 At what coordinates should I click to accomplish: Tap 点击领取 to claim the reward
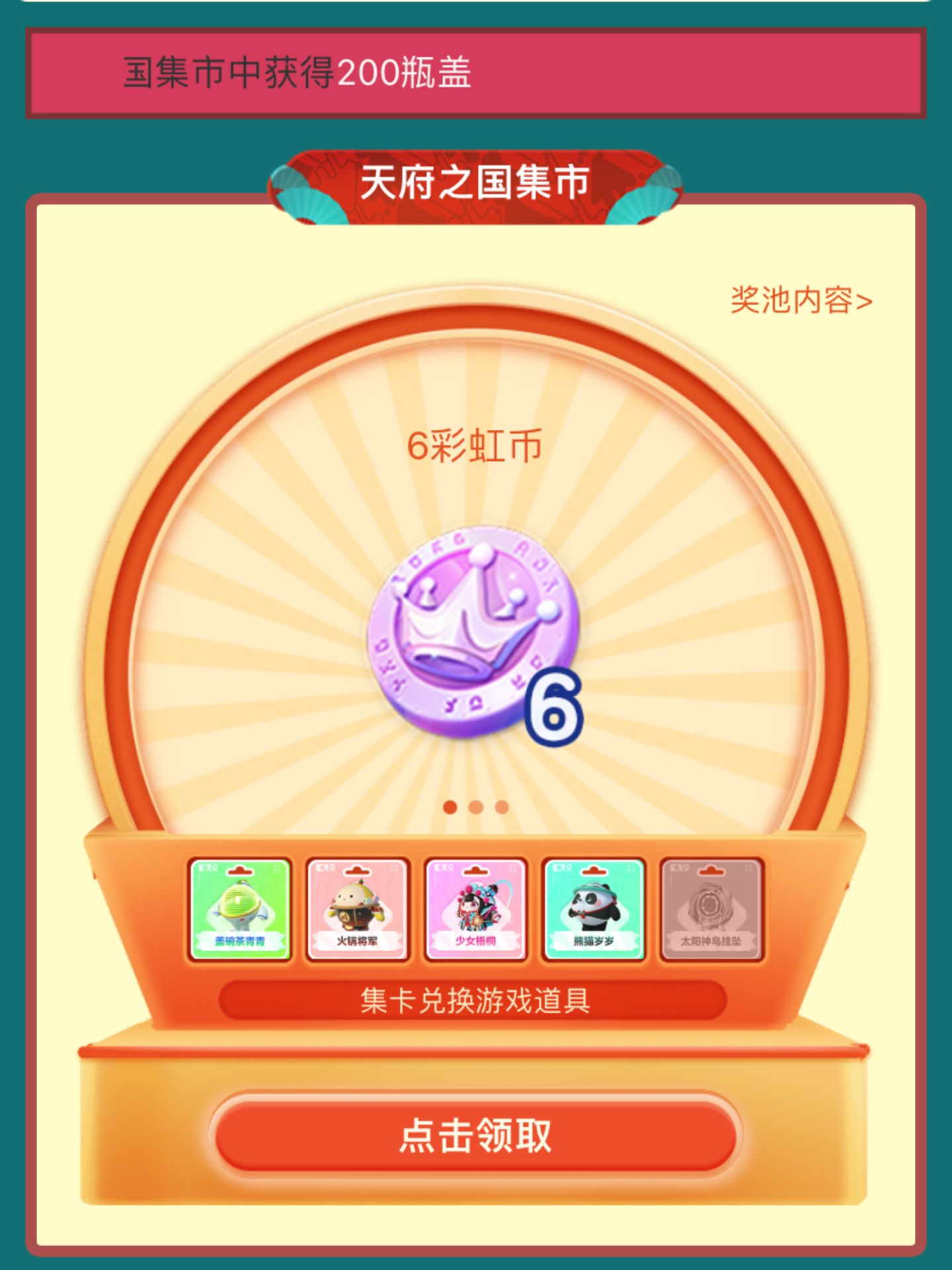[x=475, y=1135]
